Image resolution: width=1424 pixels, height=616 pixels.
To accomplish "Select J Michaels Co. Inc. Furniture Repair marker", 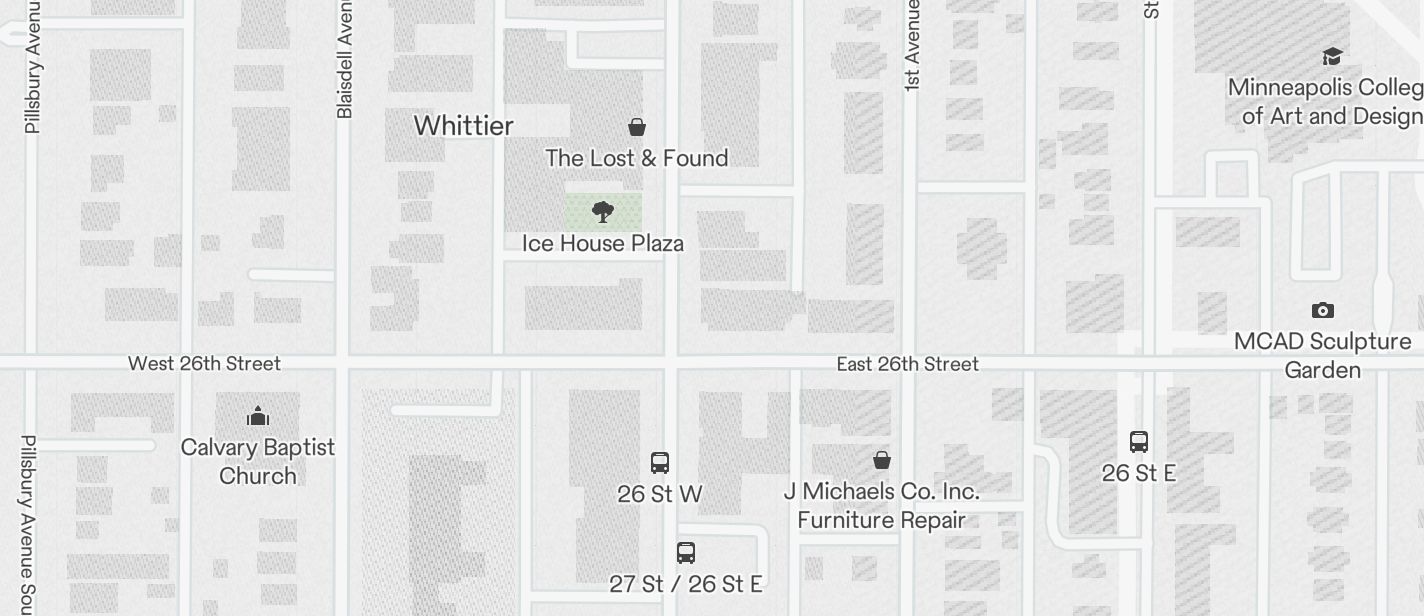I will tap(882, 460).
